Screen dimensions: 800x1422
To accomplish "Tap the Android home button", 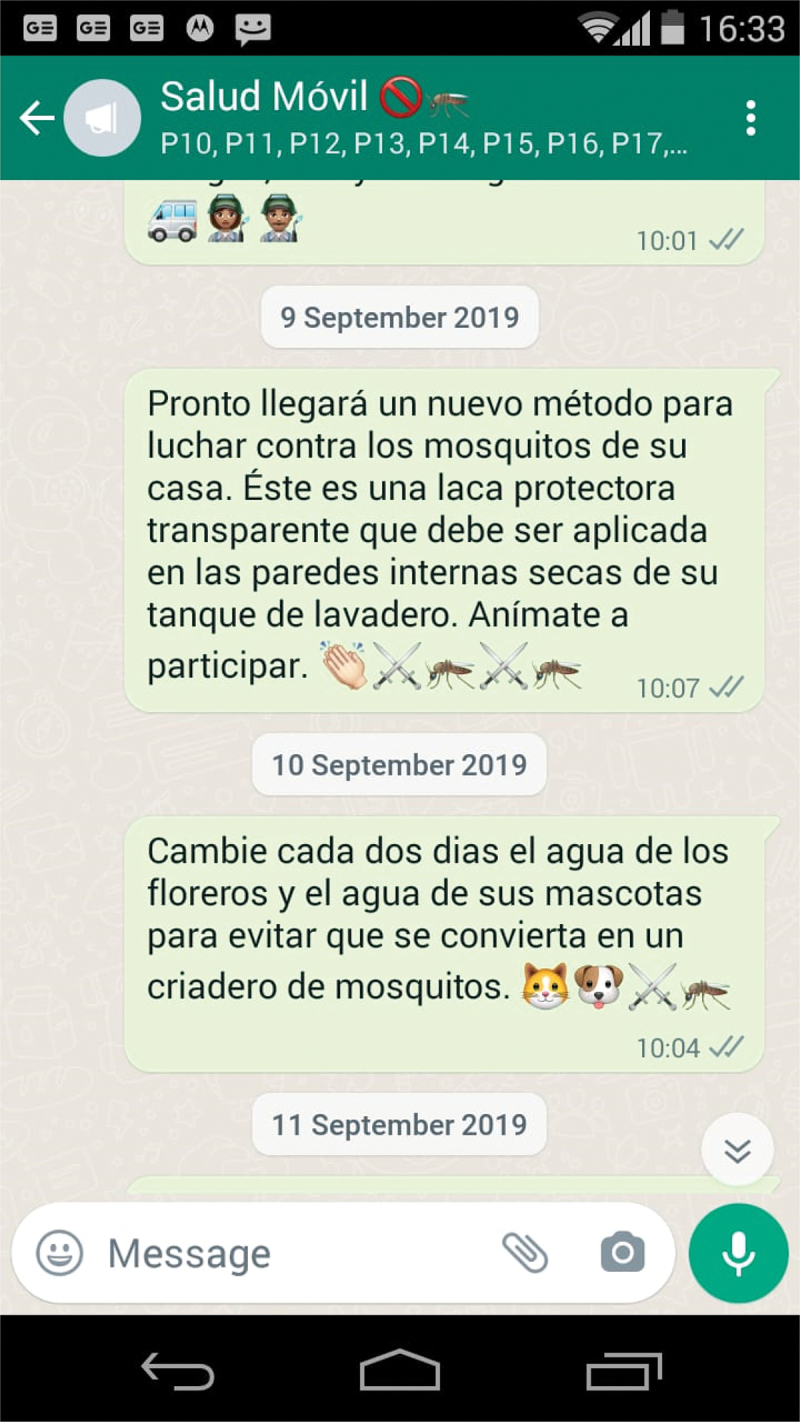I will pyautogui.click(x=400, y=1370).
